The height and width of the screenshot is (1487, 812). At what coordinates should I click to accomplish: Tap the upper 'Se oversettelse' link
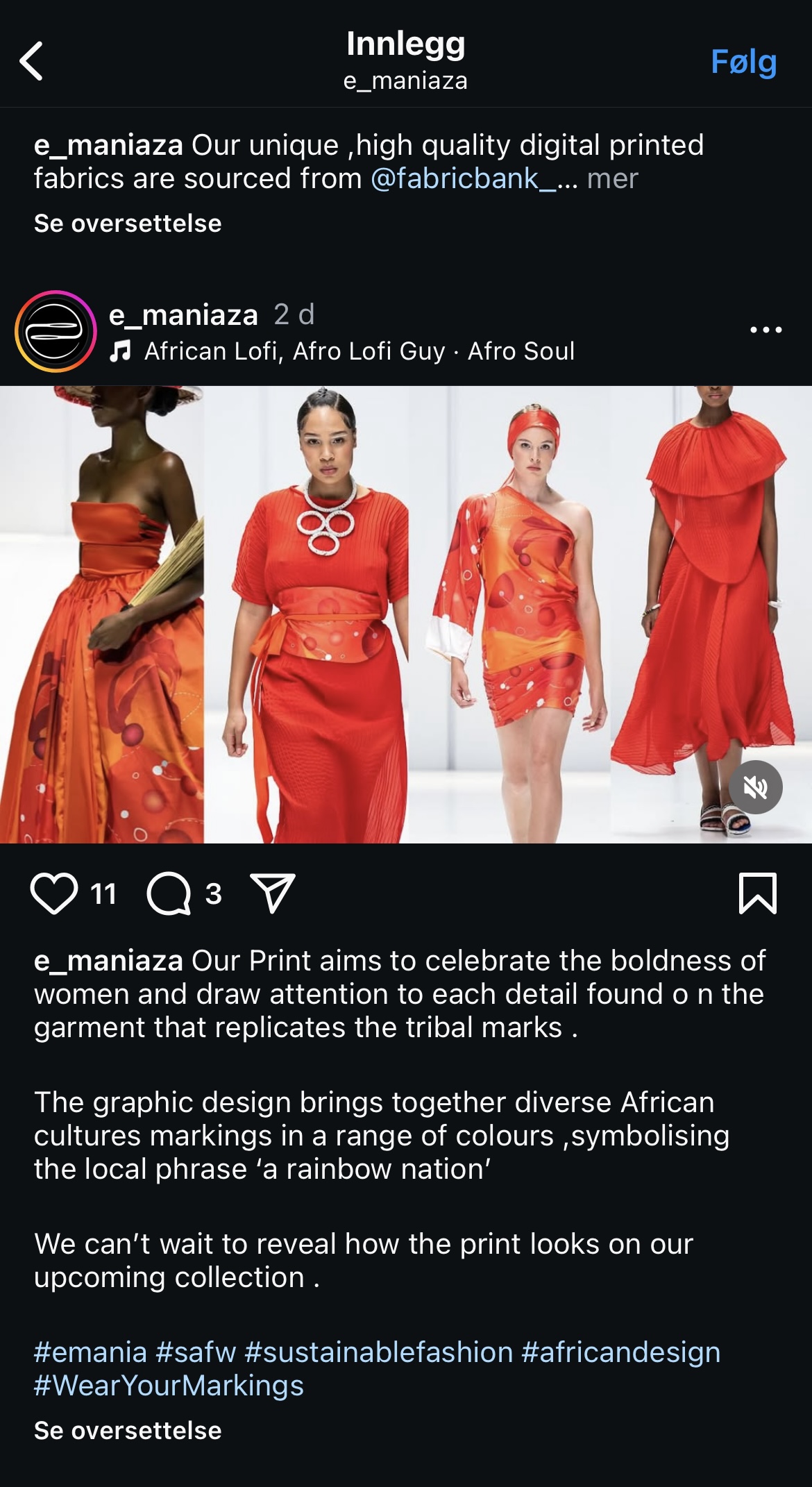(128, 223)
